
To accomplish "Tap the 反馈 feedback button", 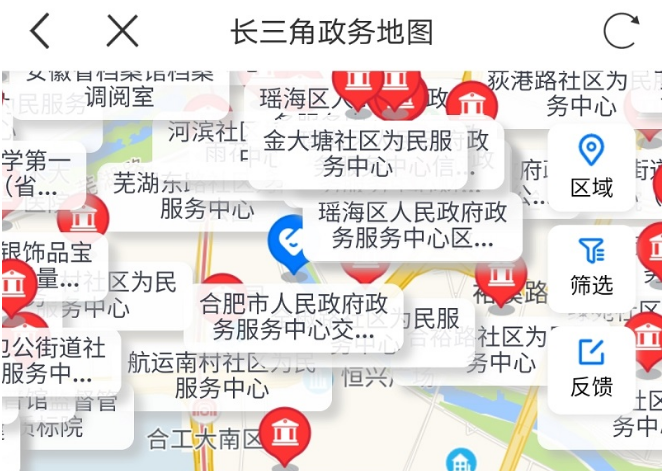I will [x=591, y=367].
